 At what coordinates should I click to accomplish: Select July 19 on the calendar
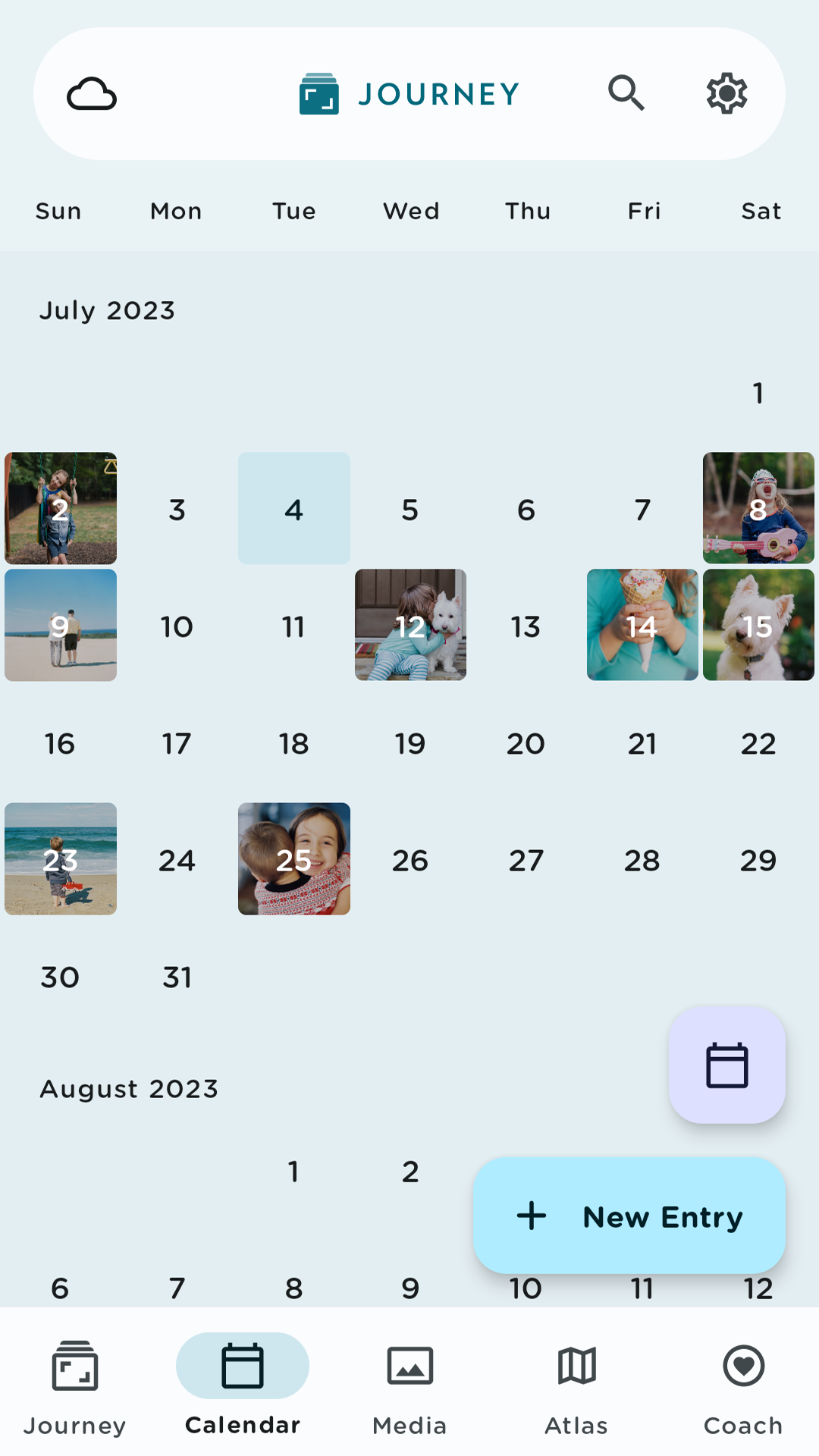[410, 743]
